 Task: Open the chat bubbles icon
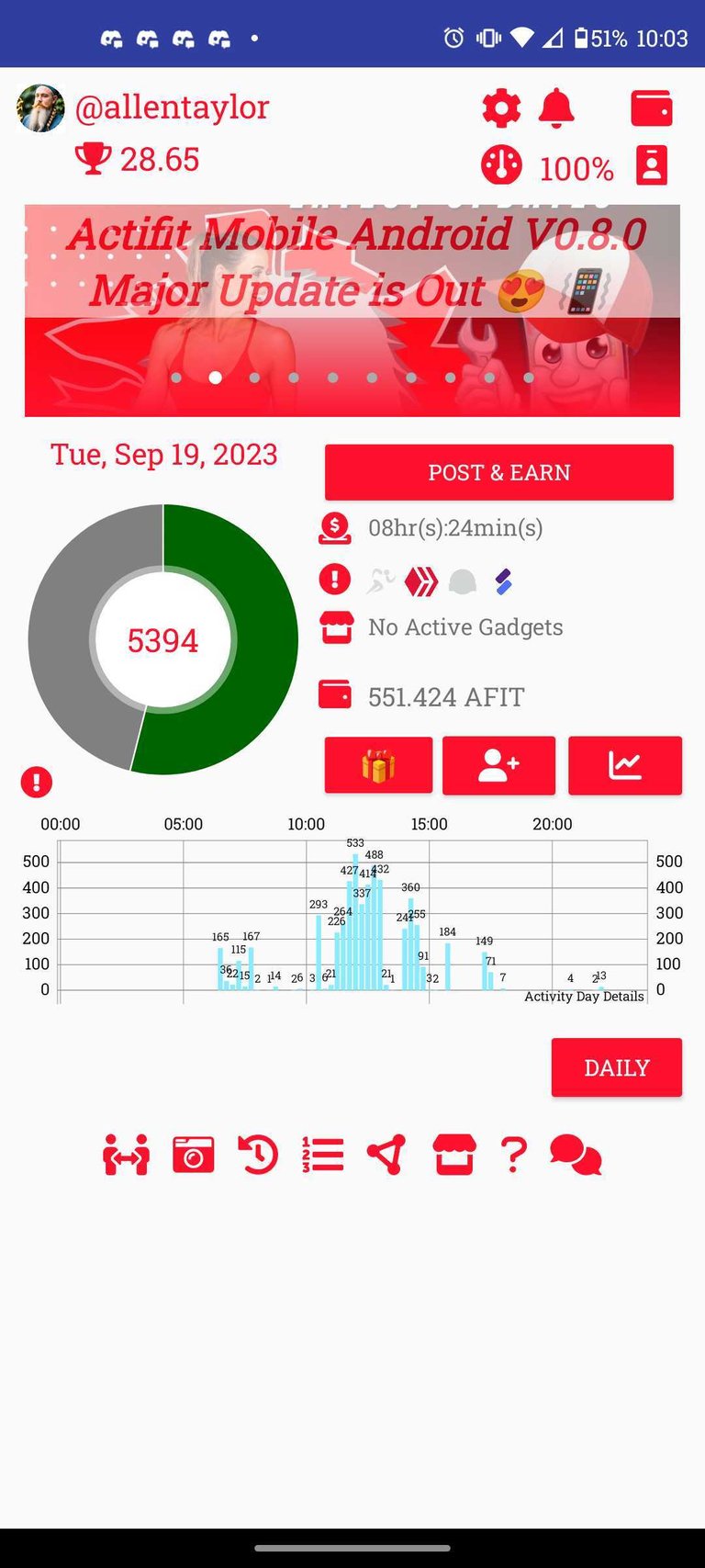[x=576, y=1156]
